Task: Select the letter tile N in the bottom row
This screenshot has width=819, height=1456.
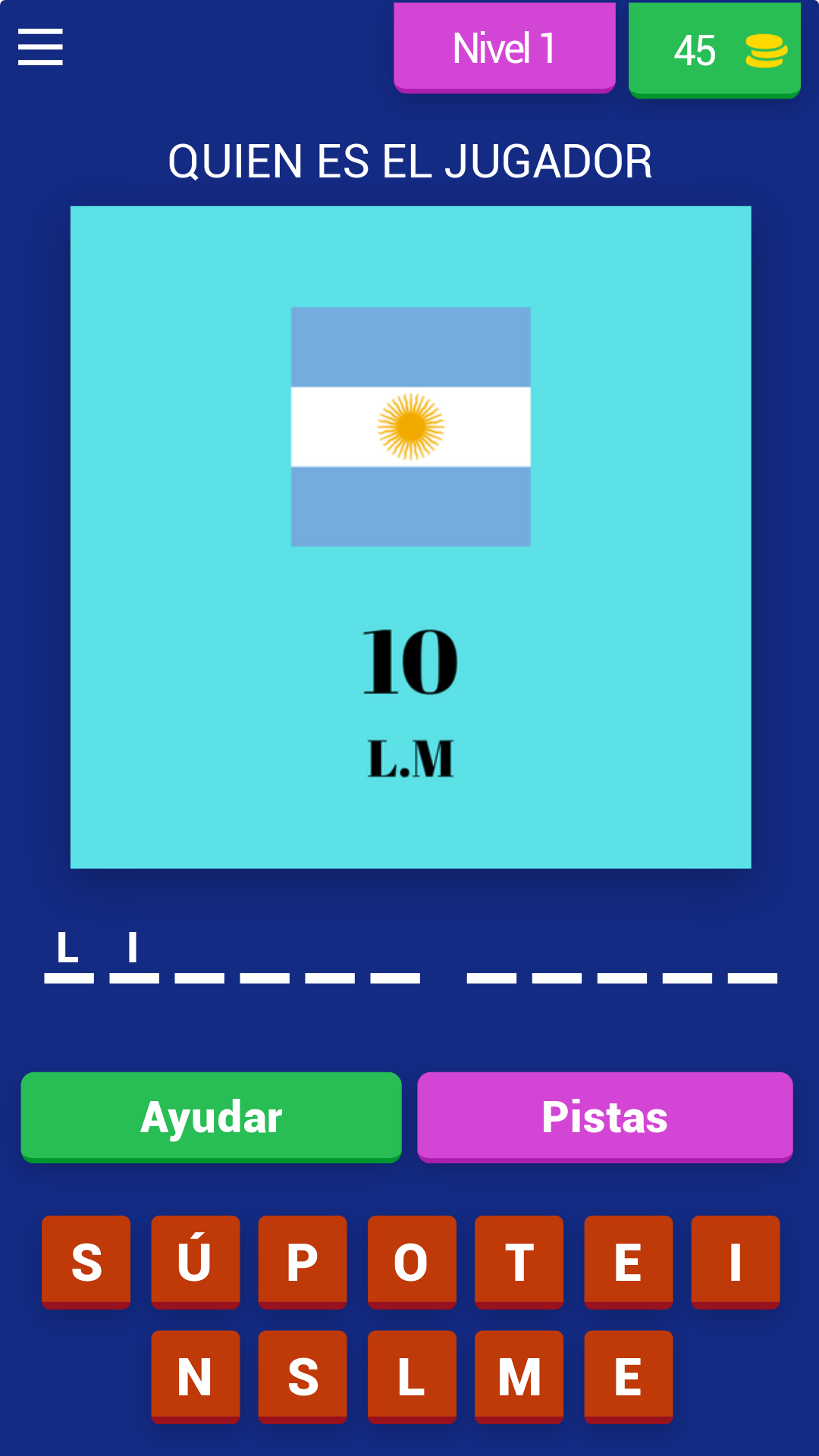Action: (194, 1376)
